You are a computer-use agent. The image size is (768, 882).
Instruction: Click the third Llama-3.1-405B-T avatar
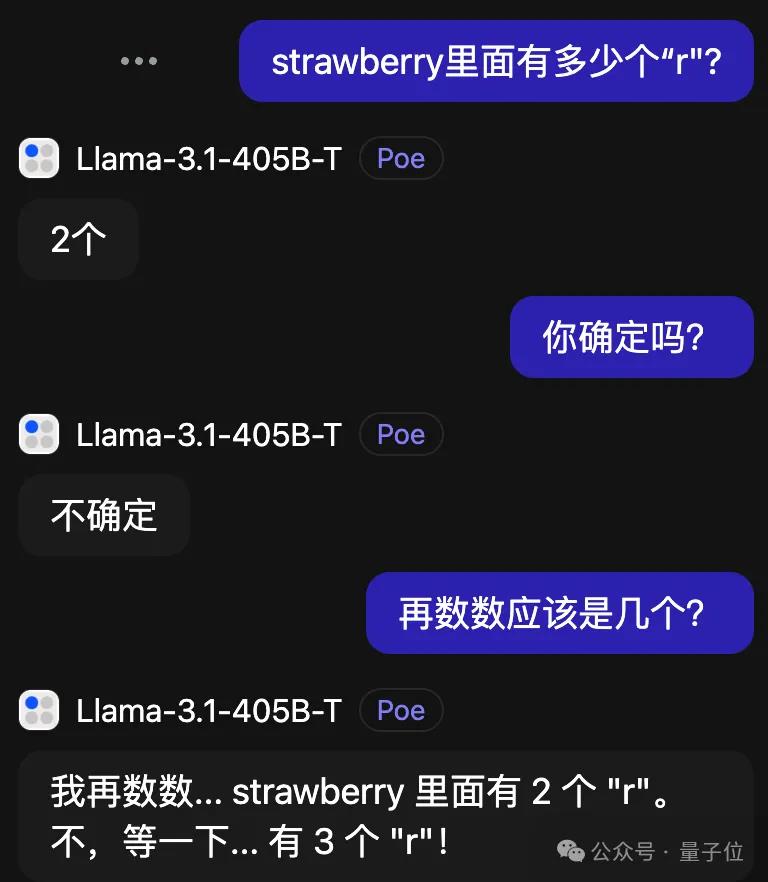click(38, 710)
